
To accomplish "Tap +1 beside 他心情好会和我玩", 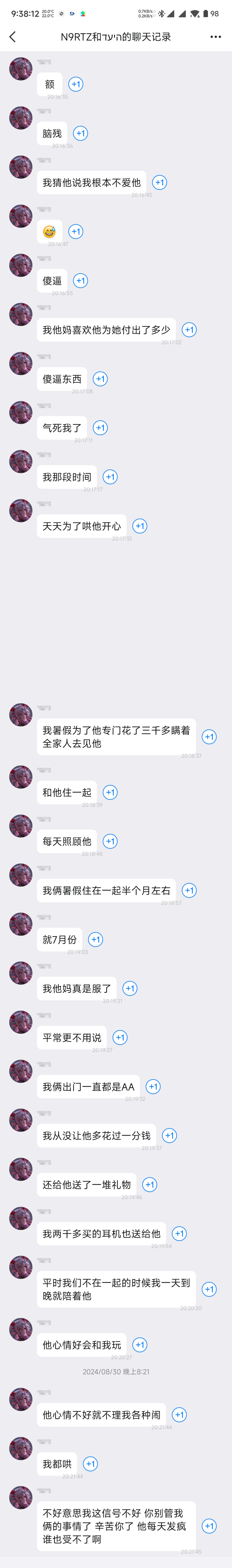I will click(x=140, y=1345).
